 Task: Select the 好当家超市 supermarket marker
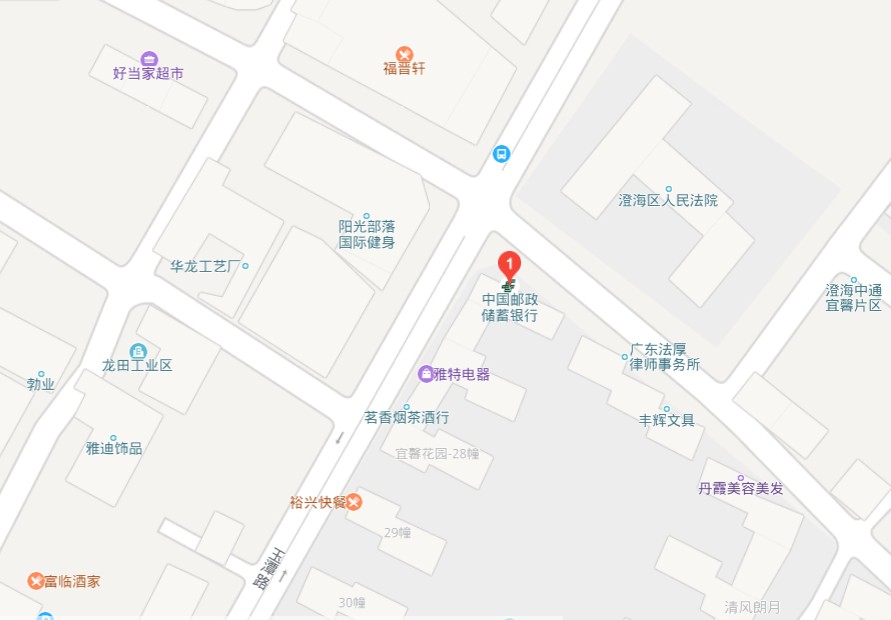click(x=149, y=59)
